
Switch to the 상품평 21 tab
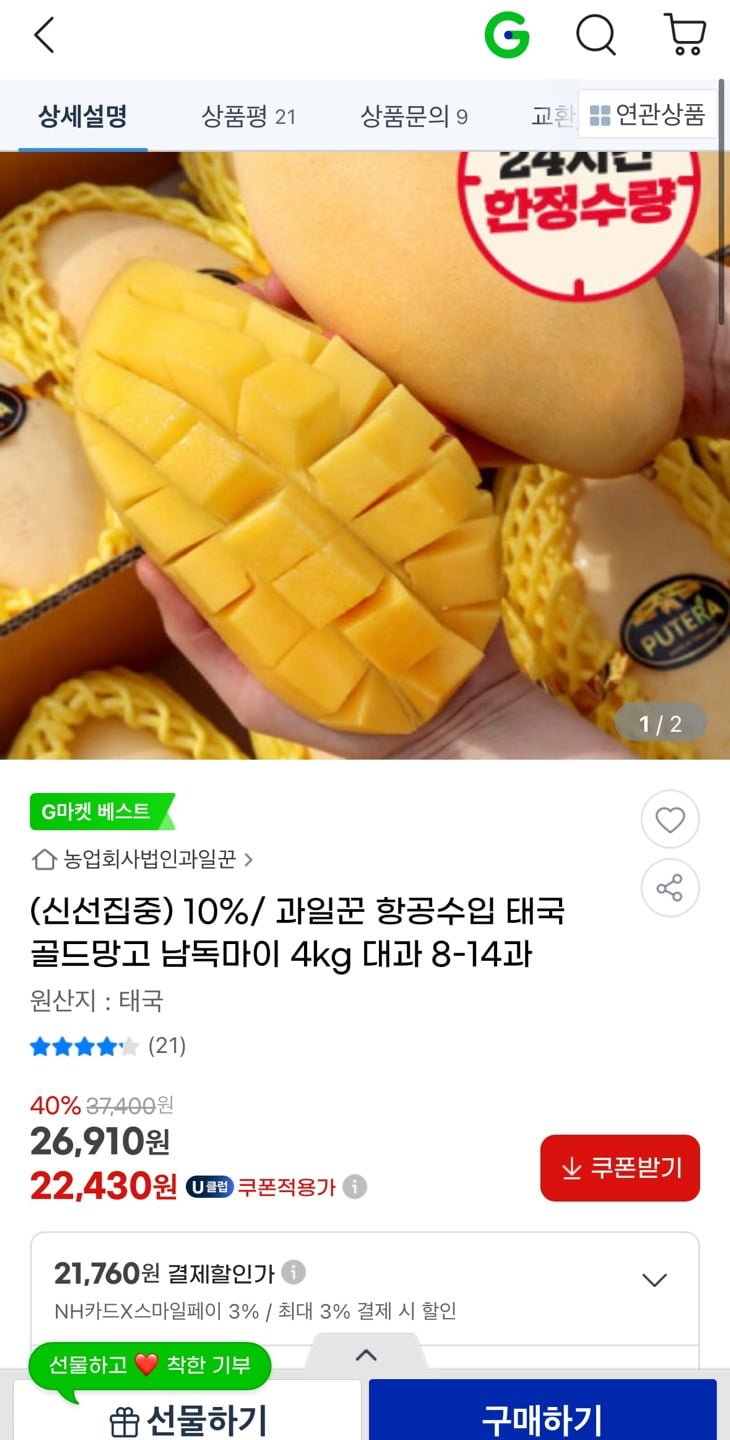click(x=248, y=117)
